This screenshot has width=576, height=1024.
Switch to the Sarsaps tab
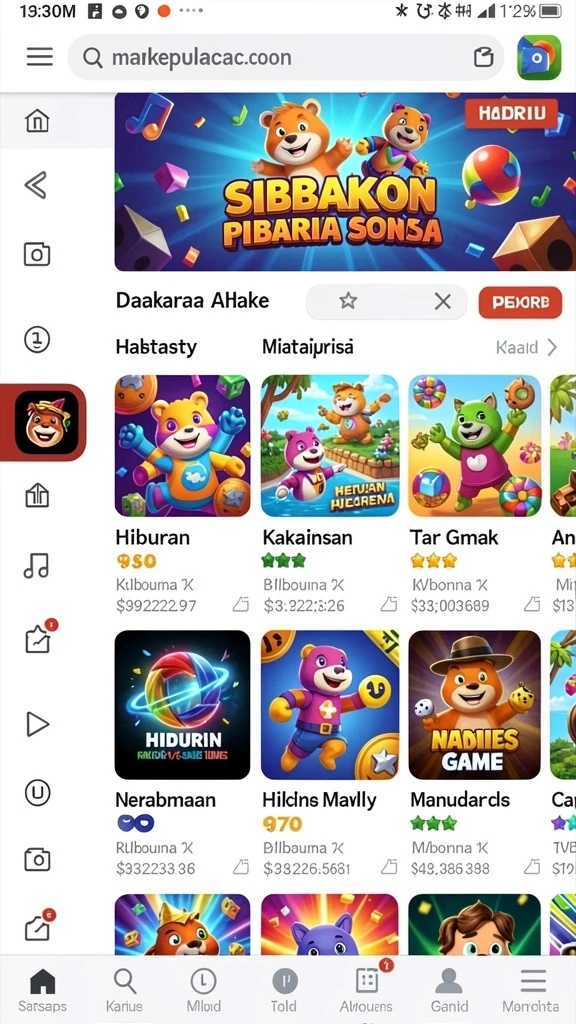tap(42, 989)
